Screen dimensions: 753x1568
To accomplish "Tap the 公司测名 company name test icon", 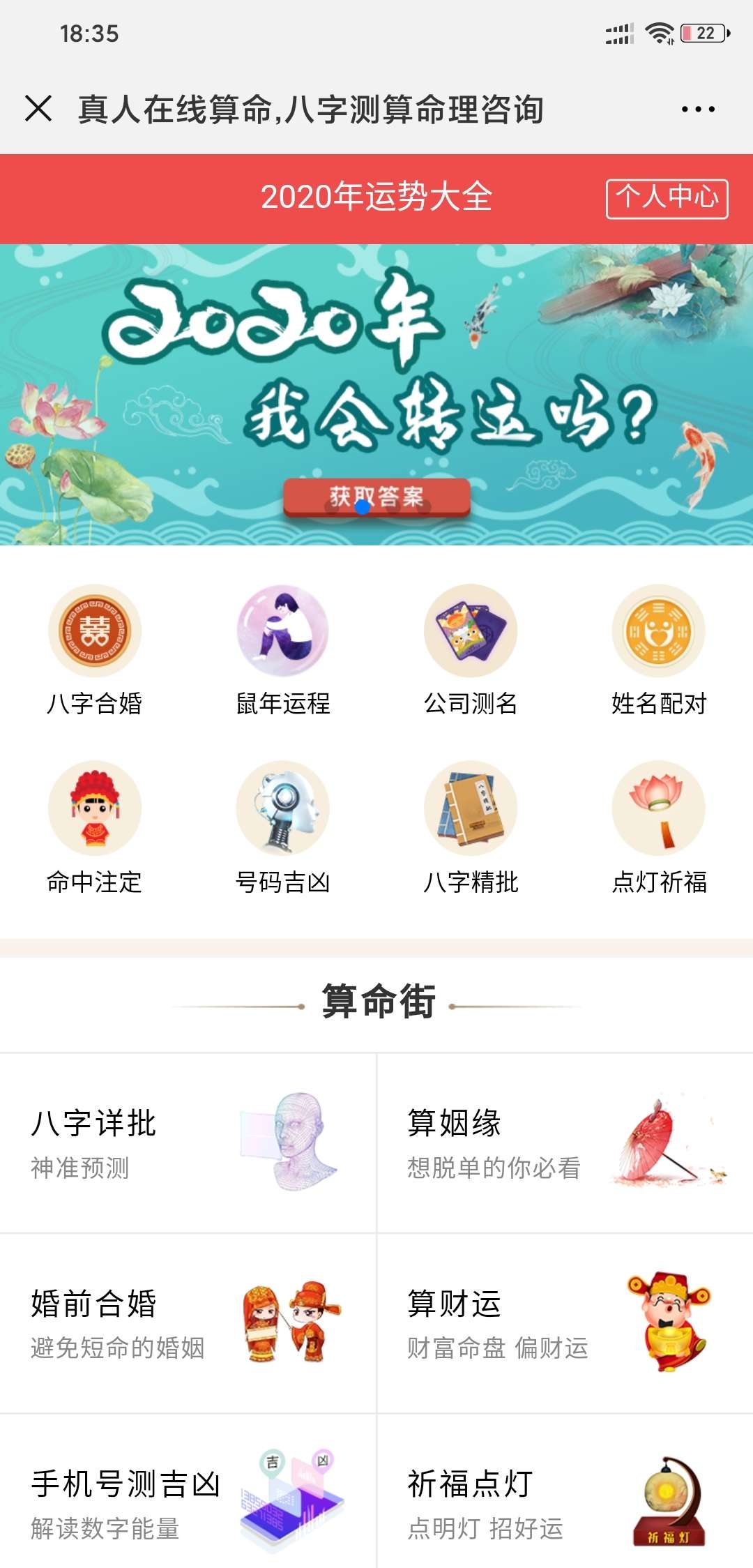I will click(x=471, y=631).
